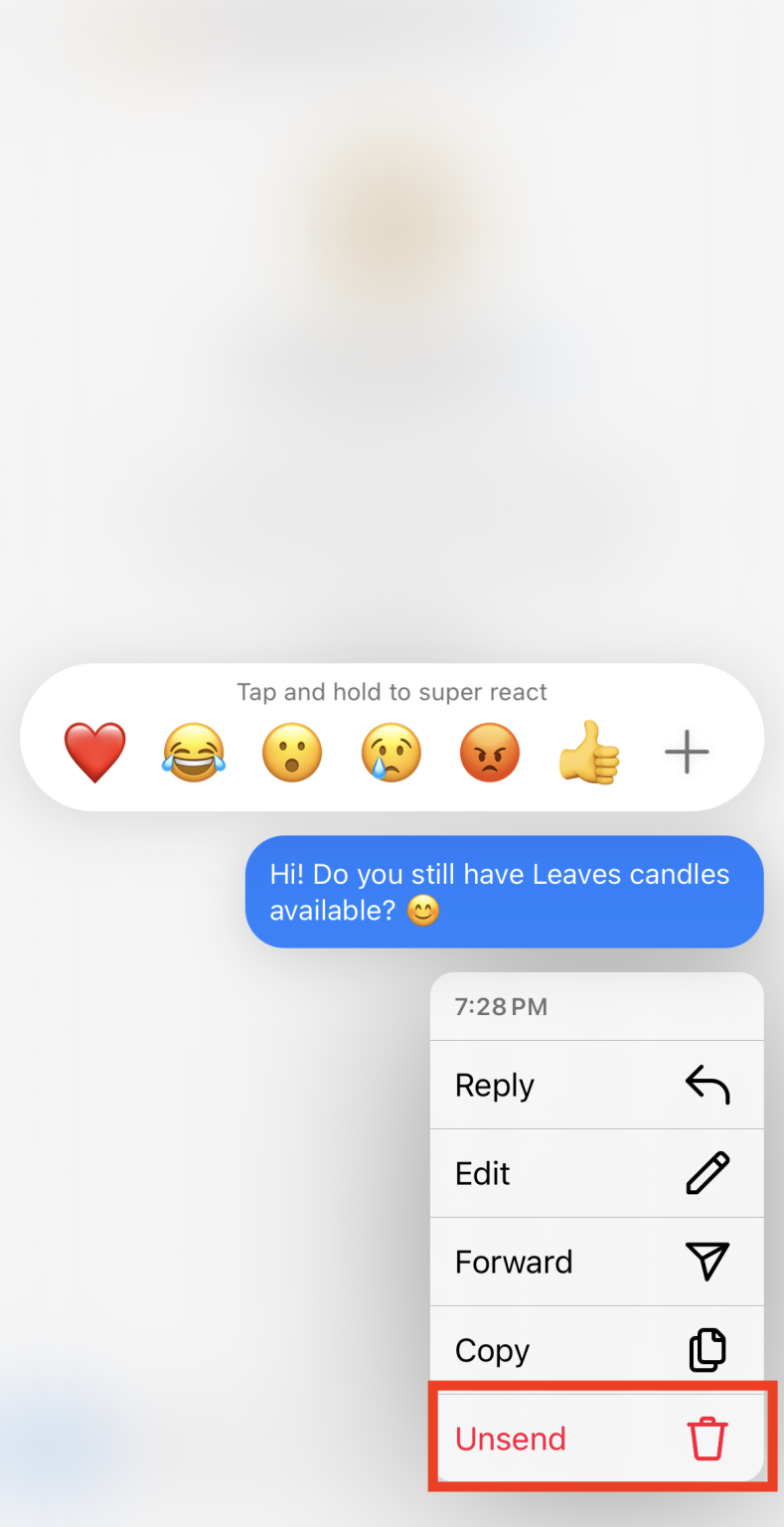Choose Reply from the message menu

(x=596, y=1085)
